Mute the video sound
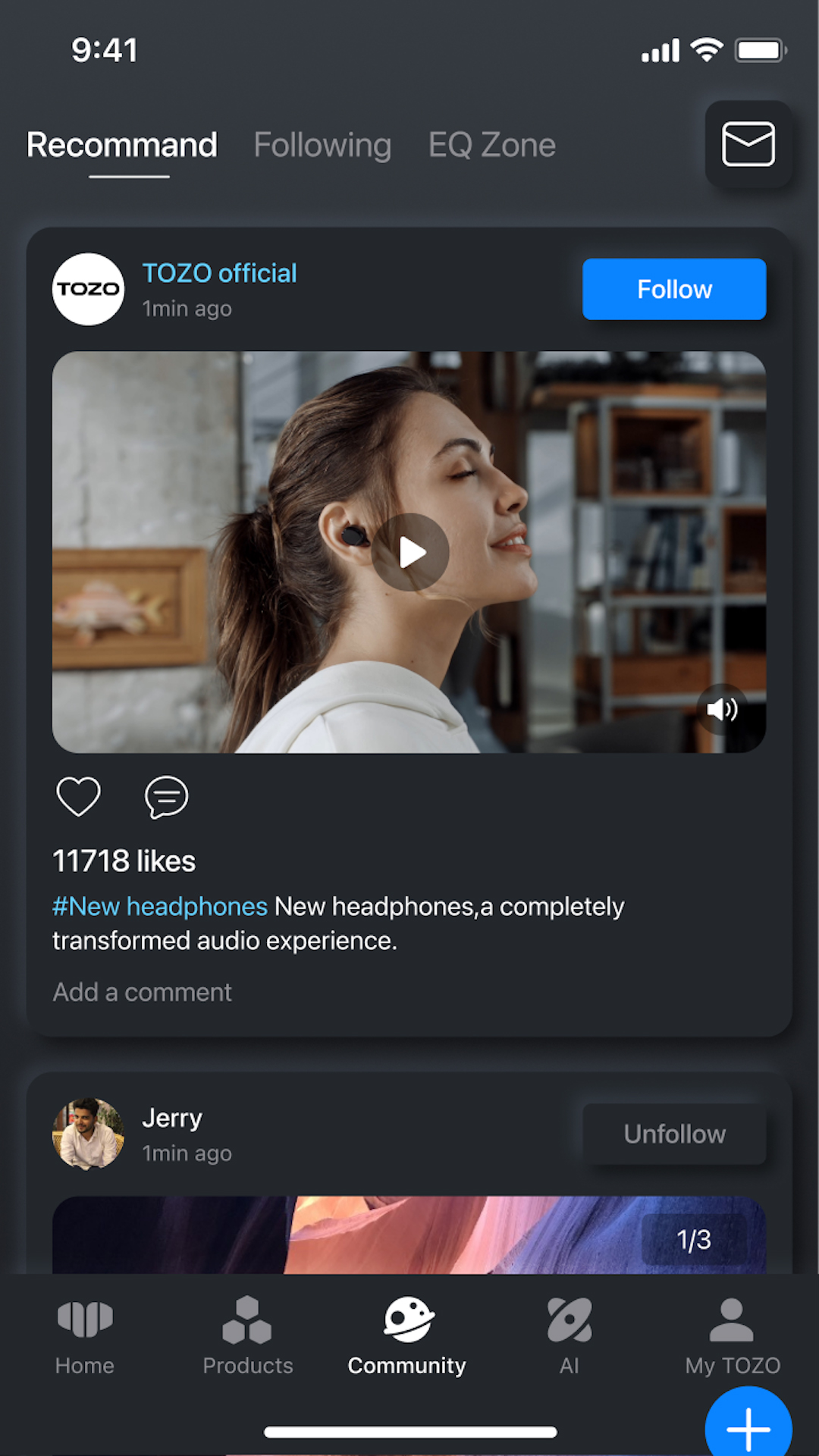The height and width of the screenshot is (1456, 819). (721, 709)
